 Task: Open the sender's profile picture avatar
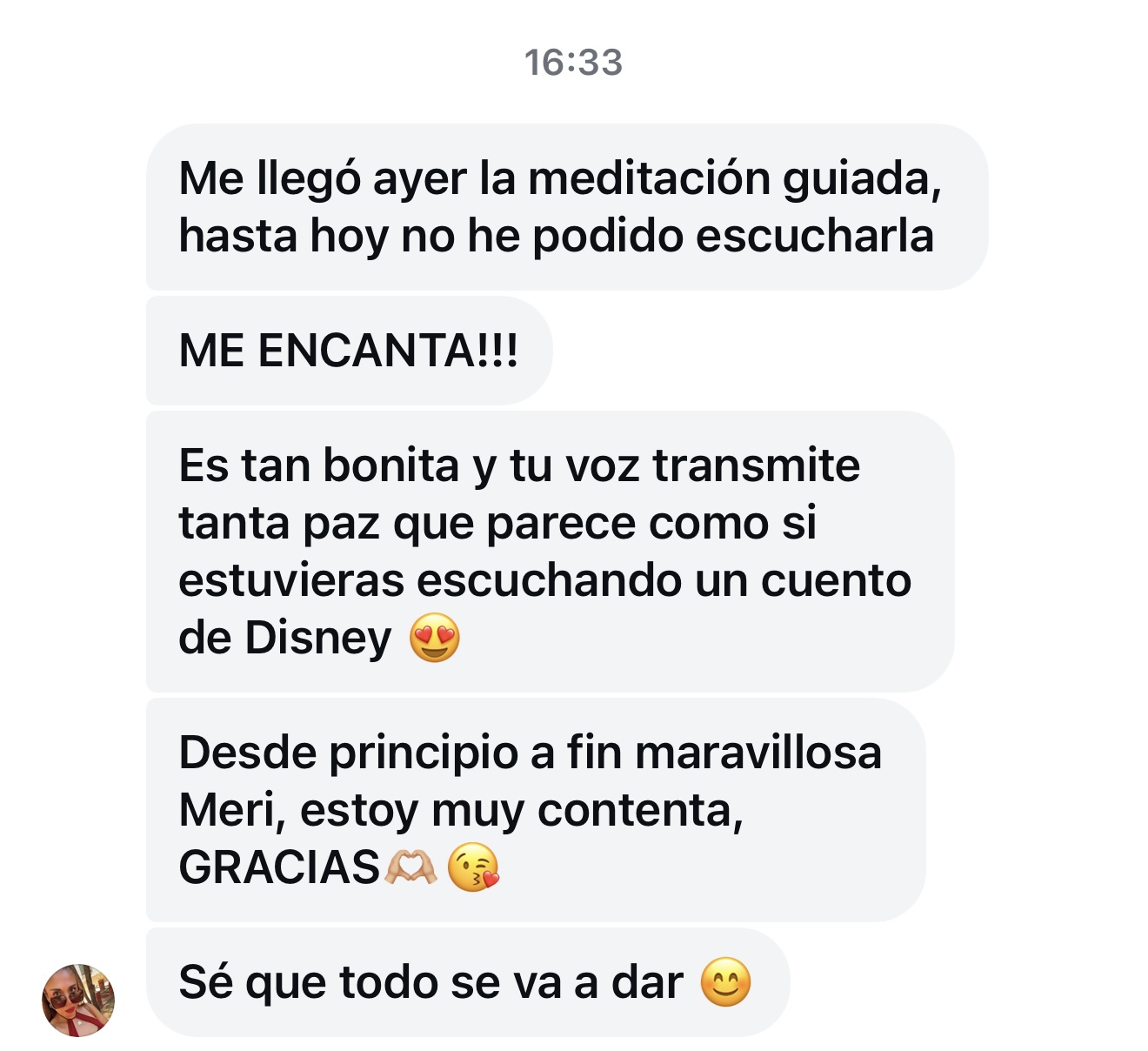click(x=78, y=1000)
